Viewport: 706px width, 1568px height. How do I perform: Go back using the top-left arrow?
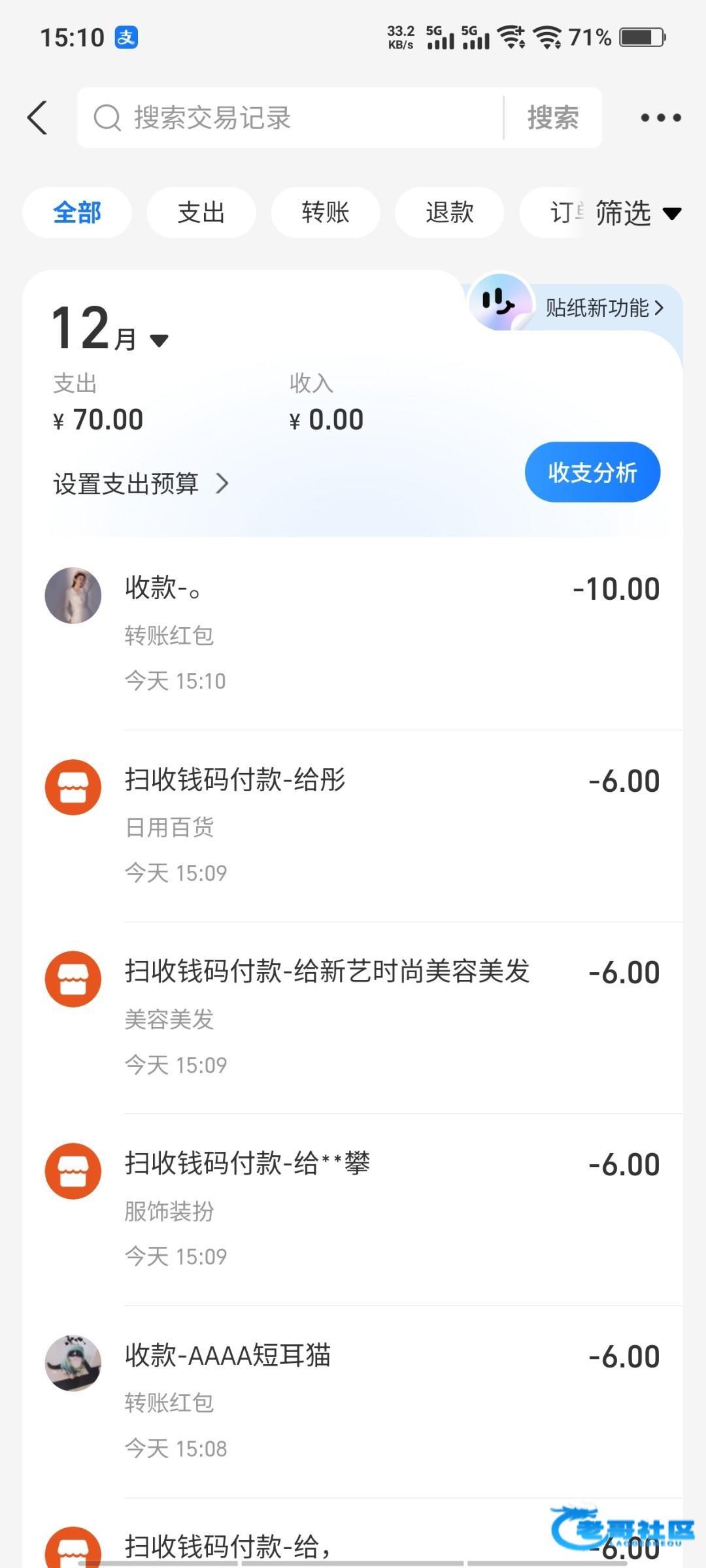tap(38, 118)
